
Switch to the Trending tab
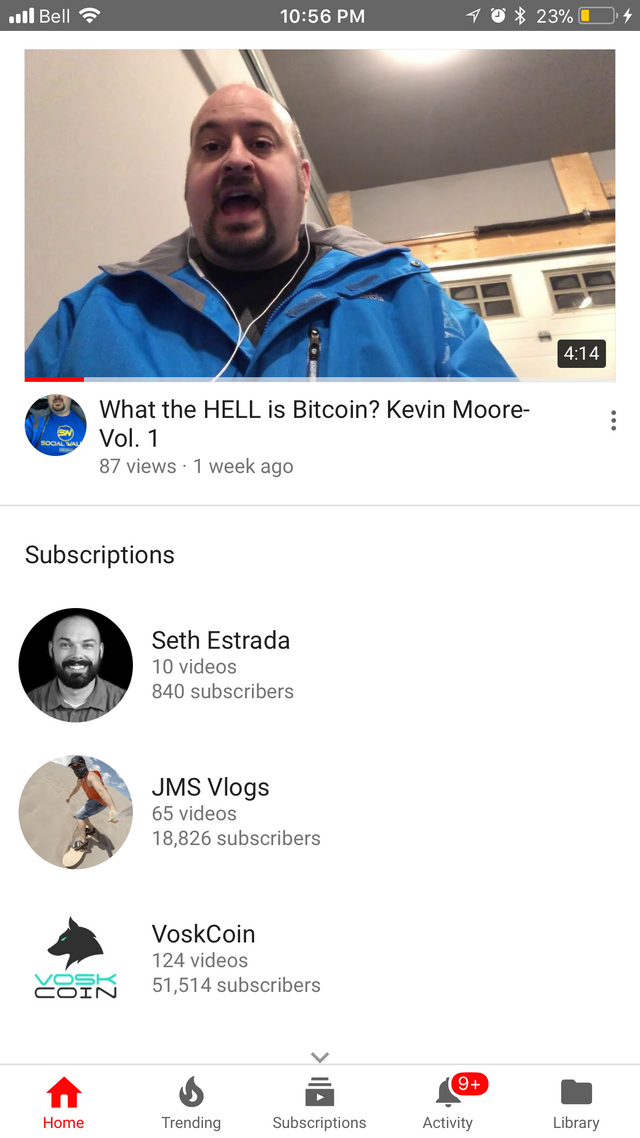pos(191,1102)
